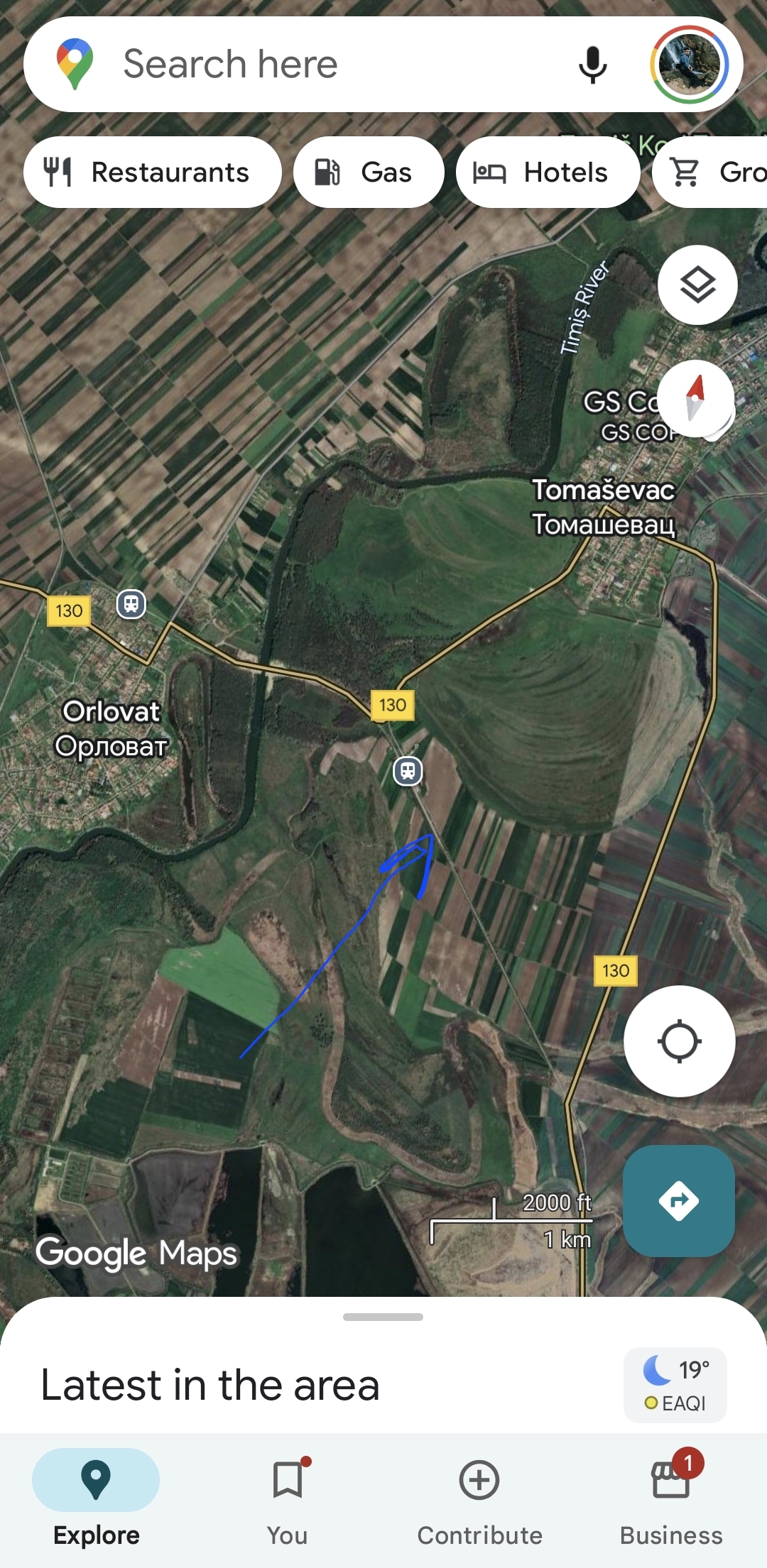
Task: Filter the map by Gas stations
Action: pos(369,172)
